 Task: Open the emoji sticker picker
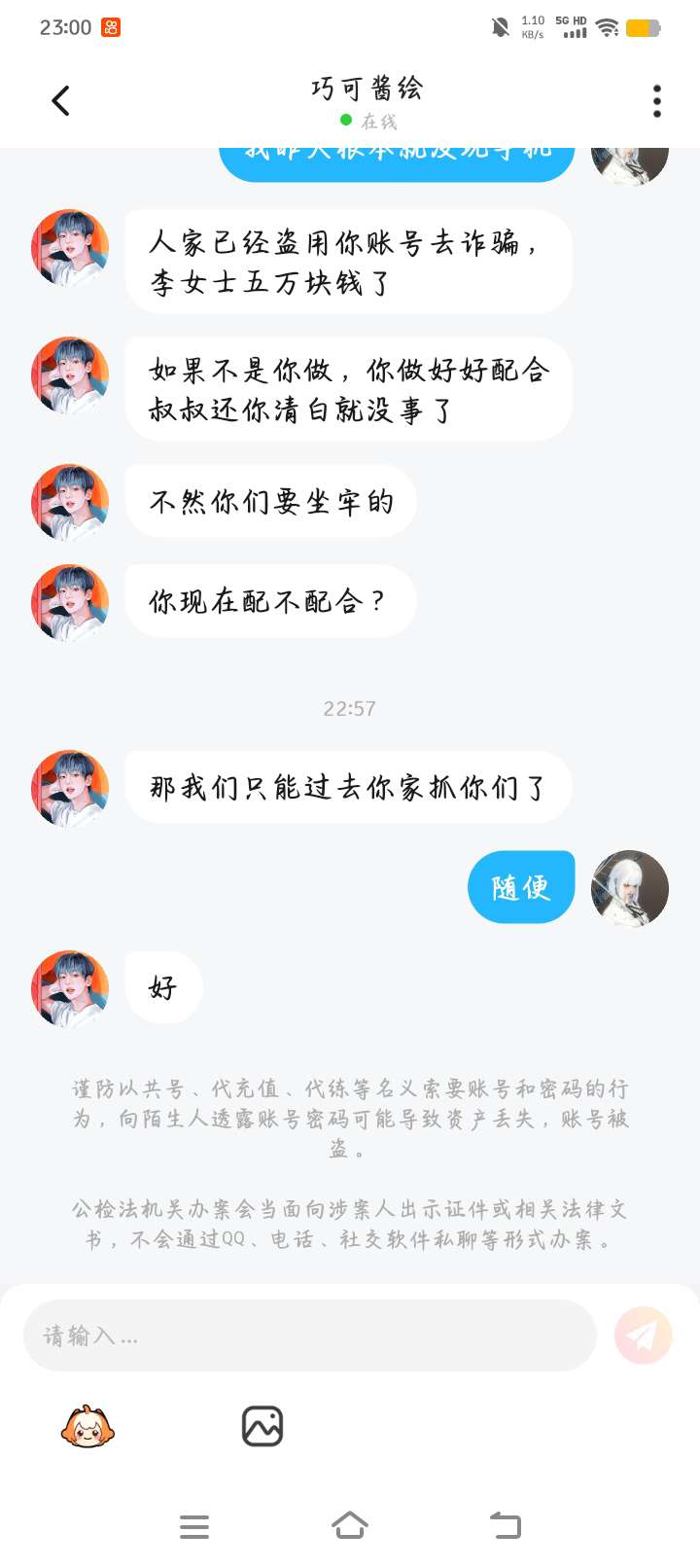tap(87, 1427)
